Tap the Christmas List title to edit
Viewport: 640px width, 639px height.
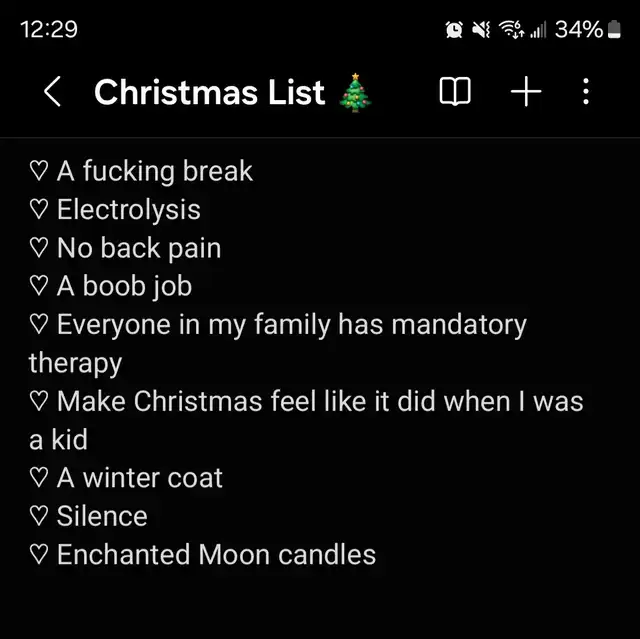click(x=210, y=93)
